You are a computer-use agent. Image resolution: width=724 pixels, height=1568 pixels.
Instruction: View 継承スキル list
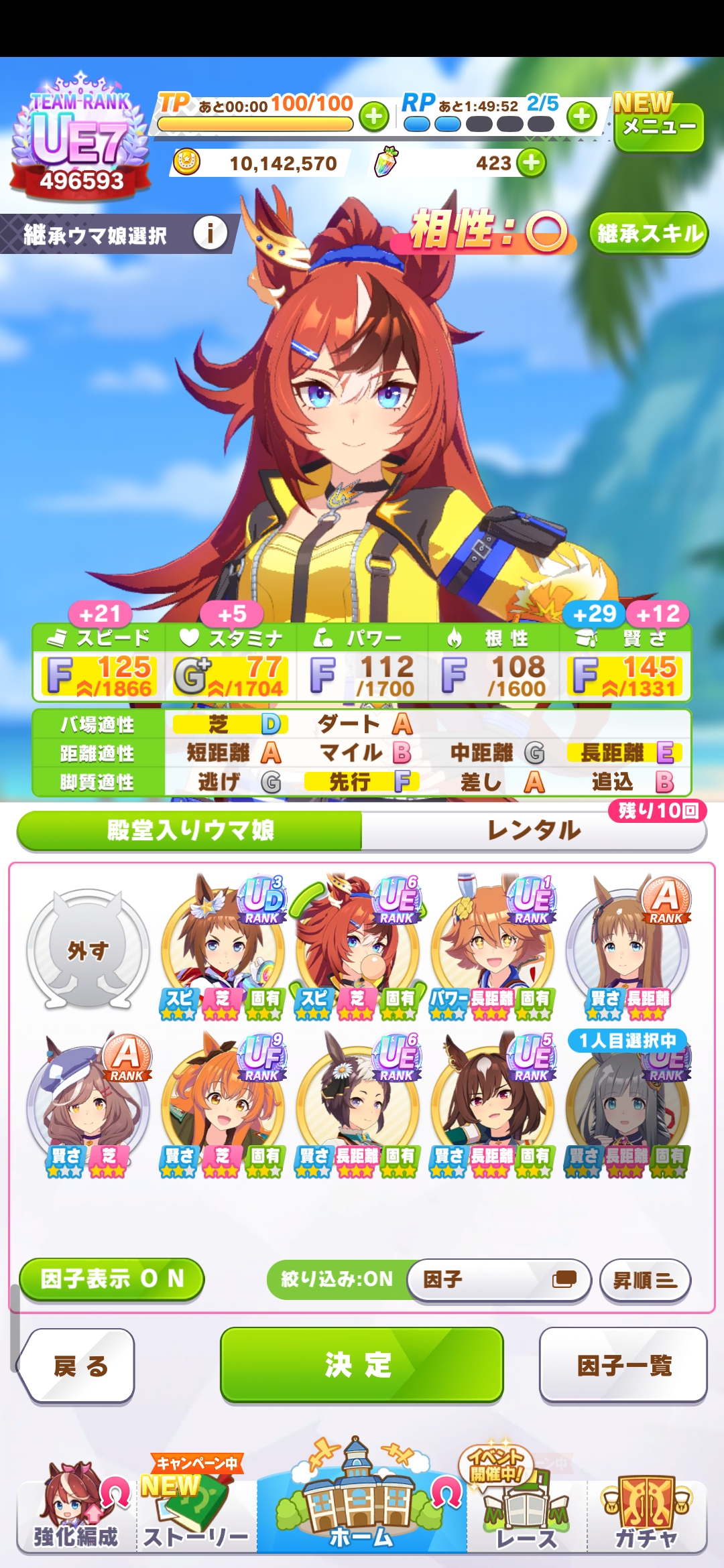[x=648, y=233]
